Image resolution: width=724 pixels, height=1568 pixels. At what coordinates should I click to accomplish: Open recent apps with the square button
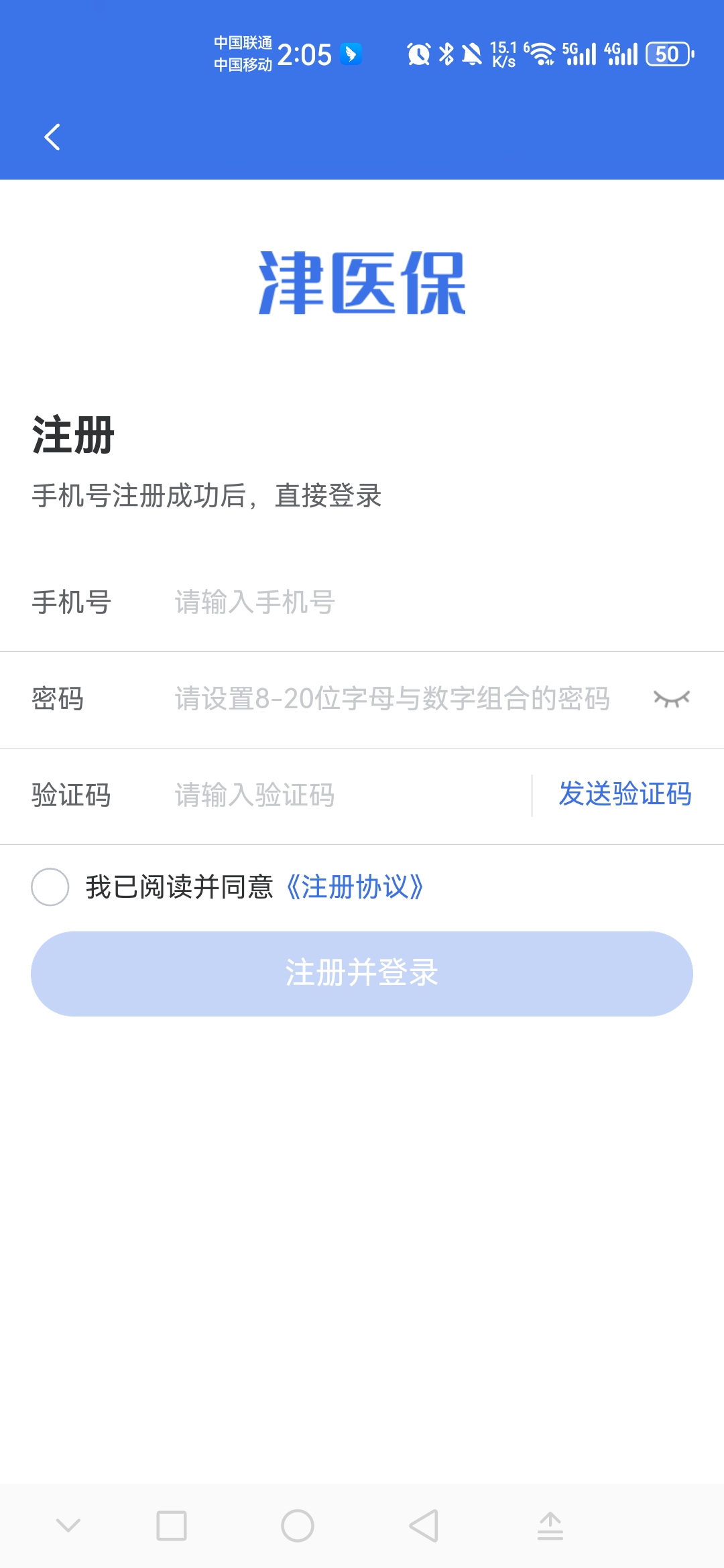click(x=172, y=1526)
